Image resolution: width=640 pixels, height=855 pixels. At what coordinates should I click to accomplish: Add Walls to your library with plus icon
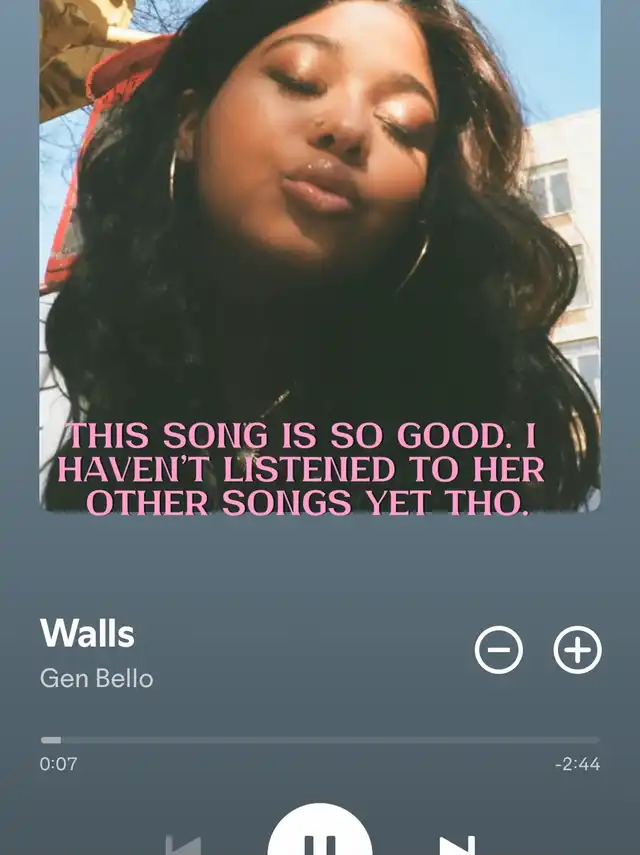pos(578,652)
